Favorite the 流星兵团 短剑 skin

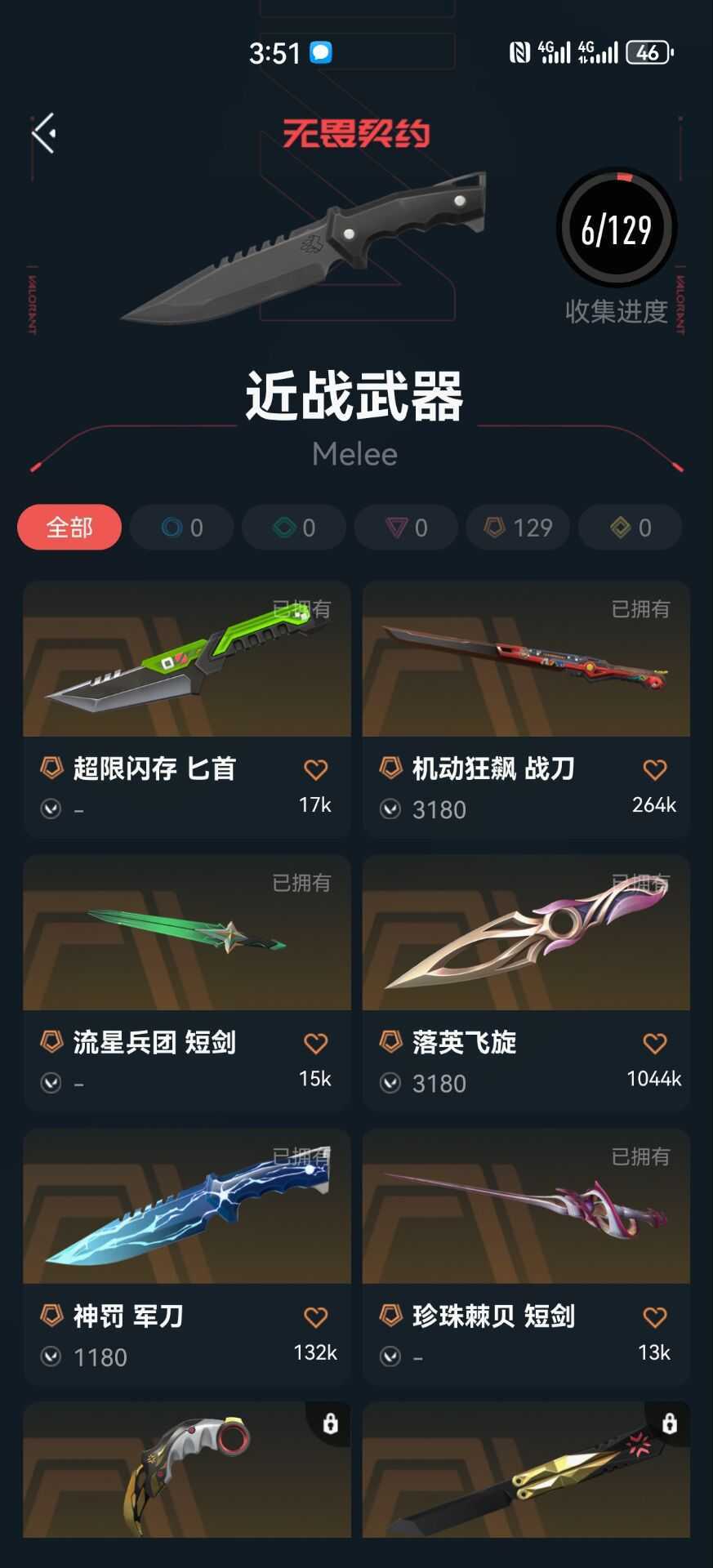click(315, 1043)
